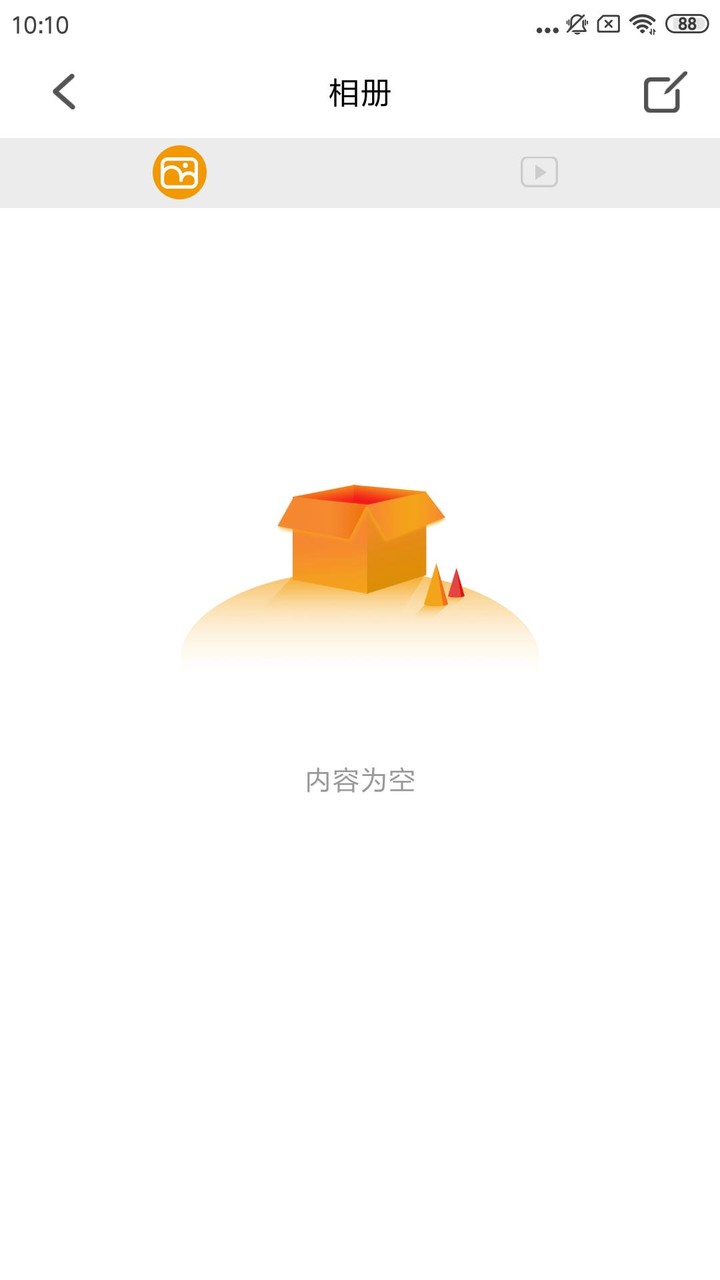The image size is (720, 1280).
Task: Click the muted notifications bell icon
Action: coord(576,27)
